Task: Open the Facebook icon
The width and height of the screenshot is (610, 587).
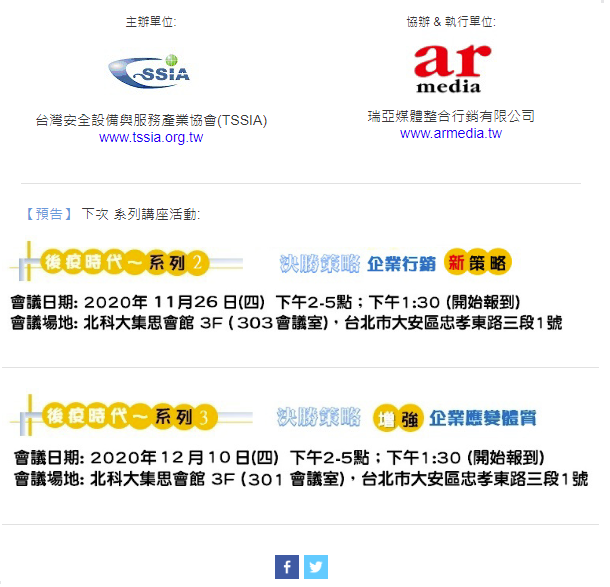Action: tap(287, 567)
